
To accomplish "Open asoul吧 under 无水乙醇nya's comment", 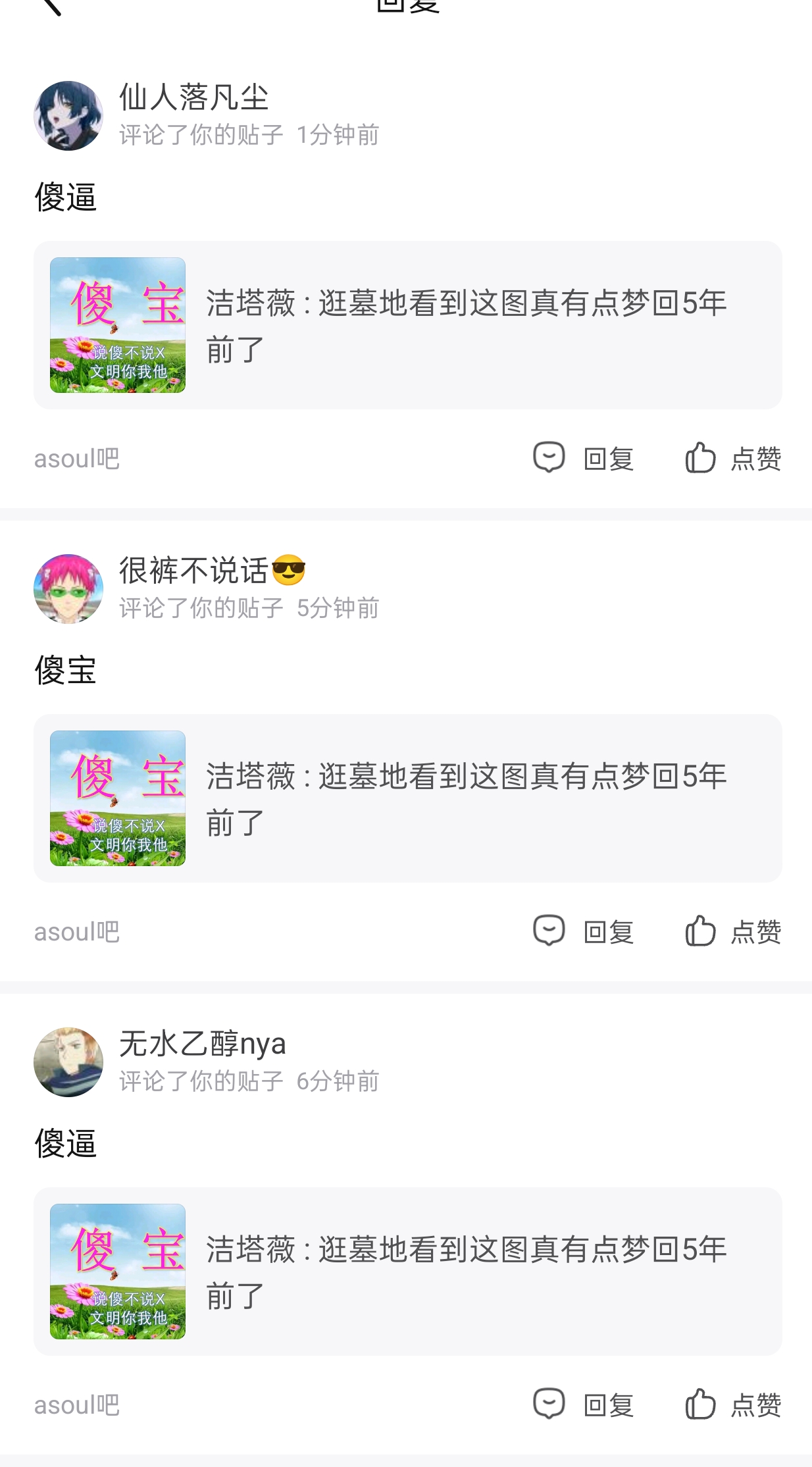I will 77,1405.
